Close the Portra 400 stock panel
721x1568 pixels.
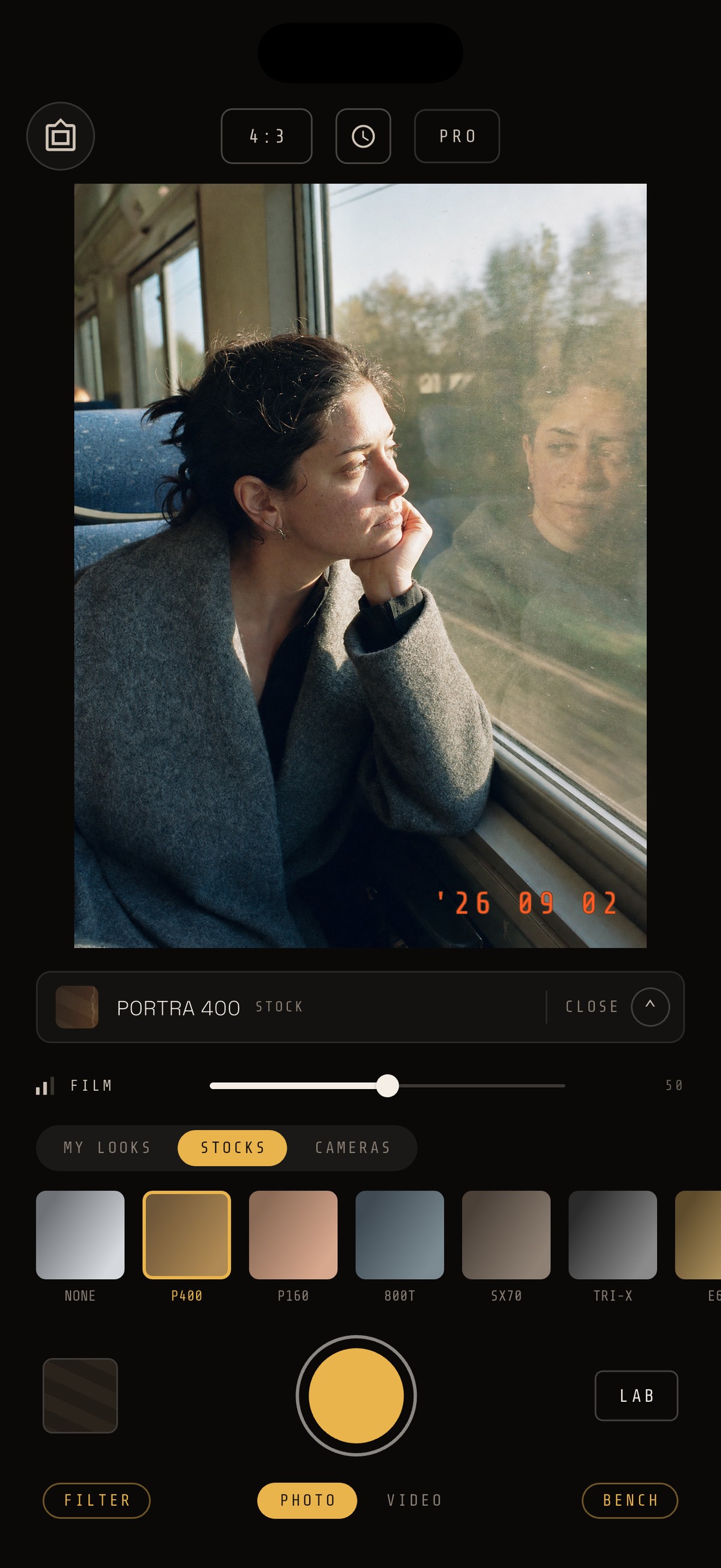point(617,1007)
